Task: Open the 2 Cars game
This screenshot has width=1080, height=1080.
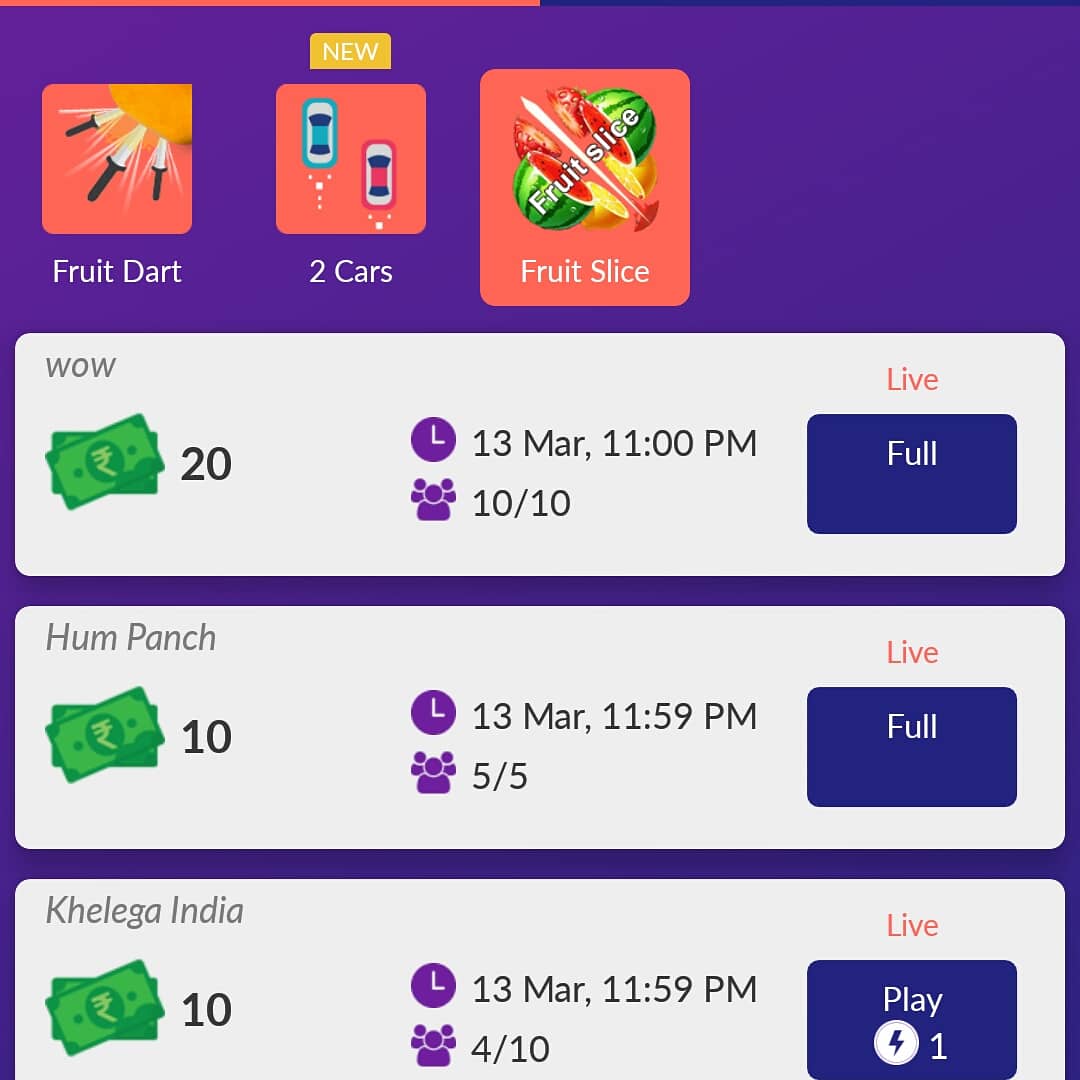Action: coord(351,160)
